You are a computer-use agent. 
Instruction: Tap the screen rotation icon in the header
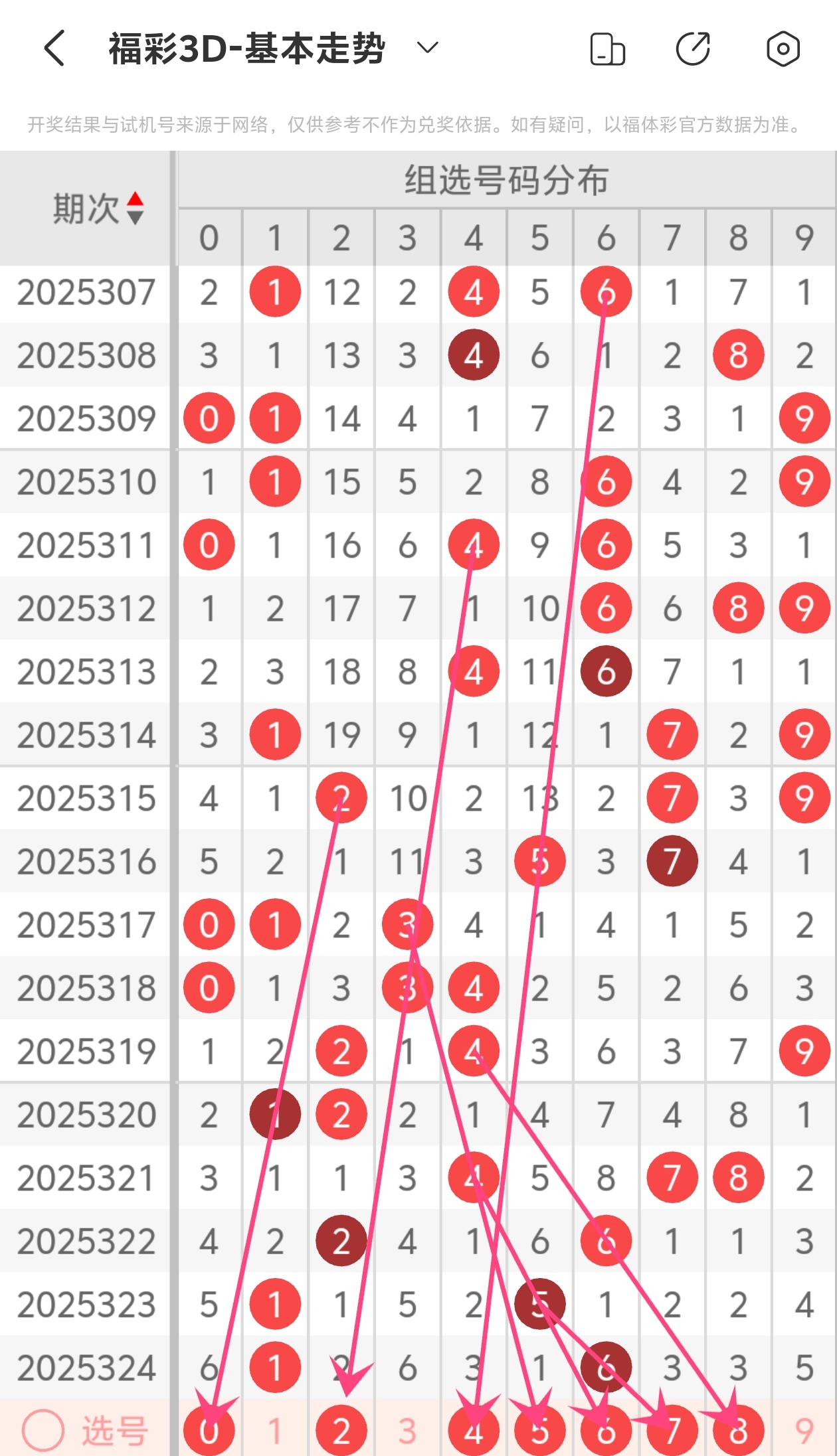607,49
